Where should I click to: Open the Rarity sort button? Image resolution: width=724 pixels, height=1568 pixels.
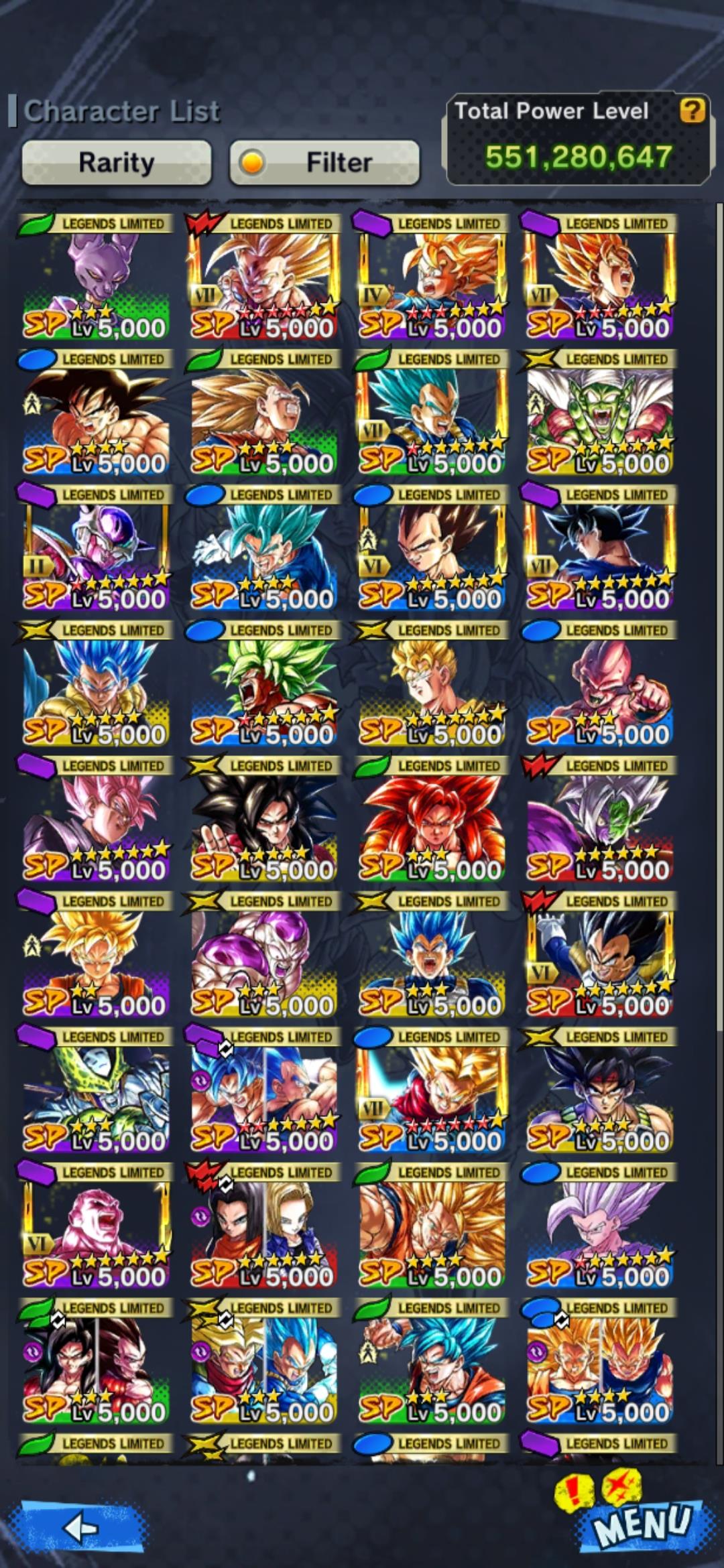pos(117,163)
